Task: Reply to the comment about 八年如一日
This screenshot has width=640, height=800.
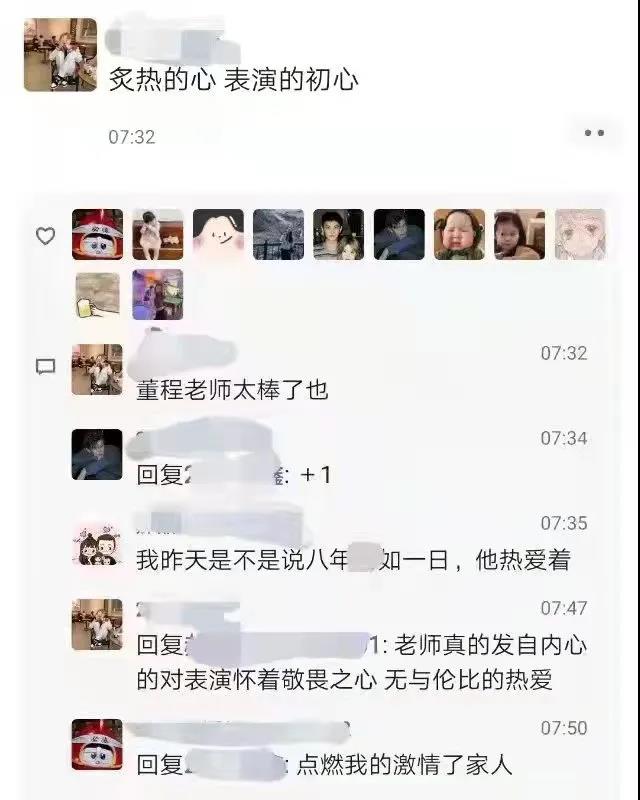Action: pos(352,560)
